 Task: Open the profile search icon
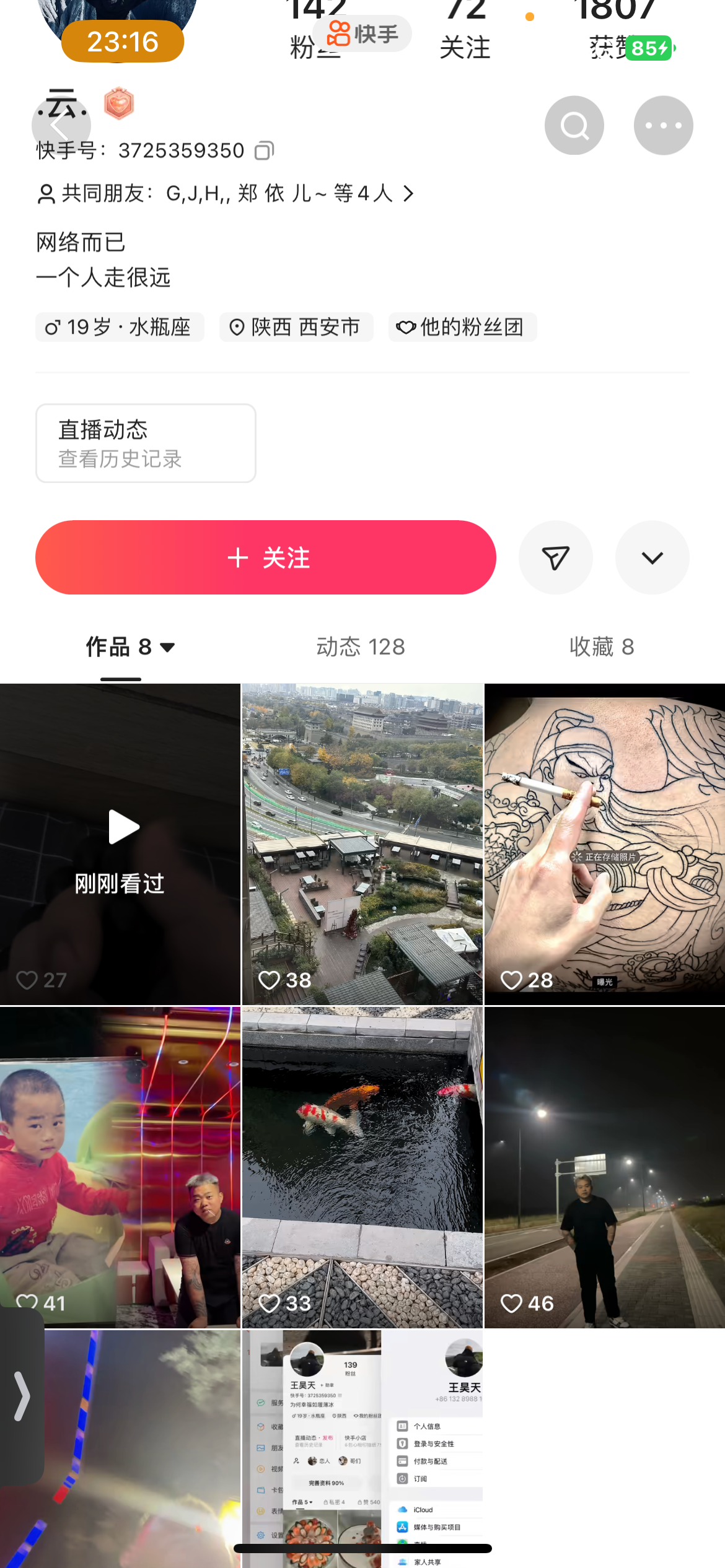point(574,126)
